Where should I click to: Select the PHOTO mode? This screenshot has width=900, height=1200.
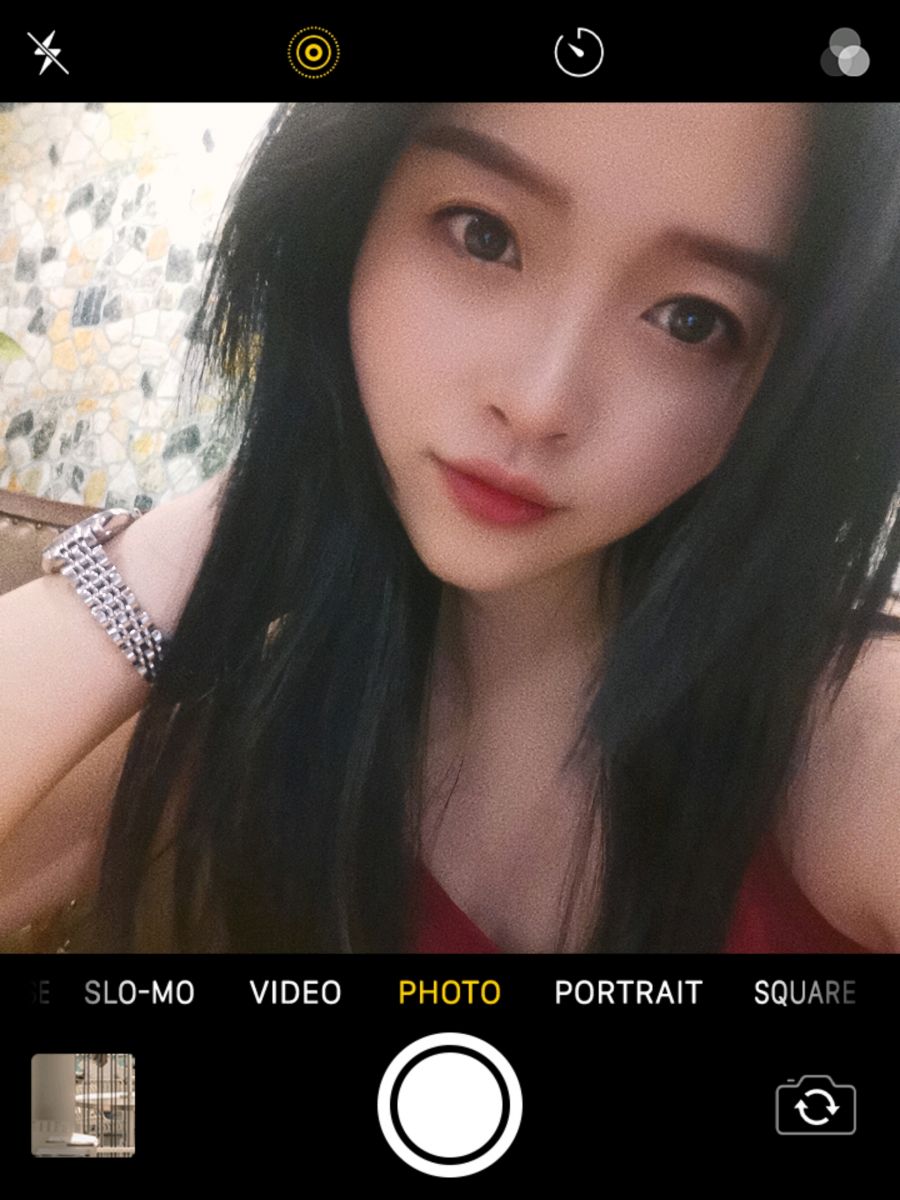(449, 993)
